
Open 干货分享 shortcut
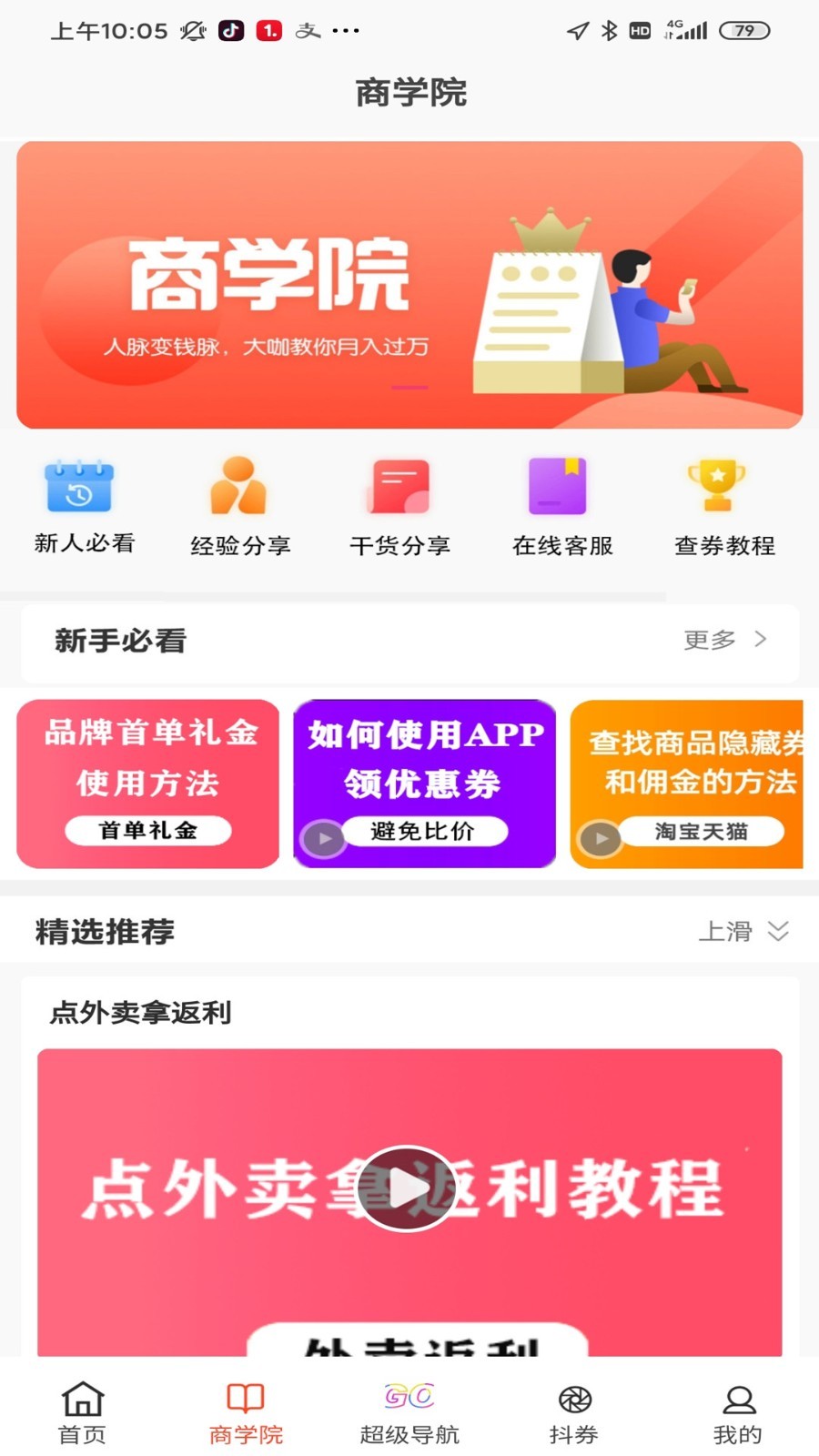(400, 506)
